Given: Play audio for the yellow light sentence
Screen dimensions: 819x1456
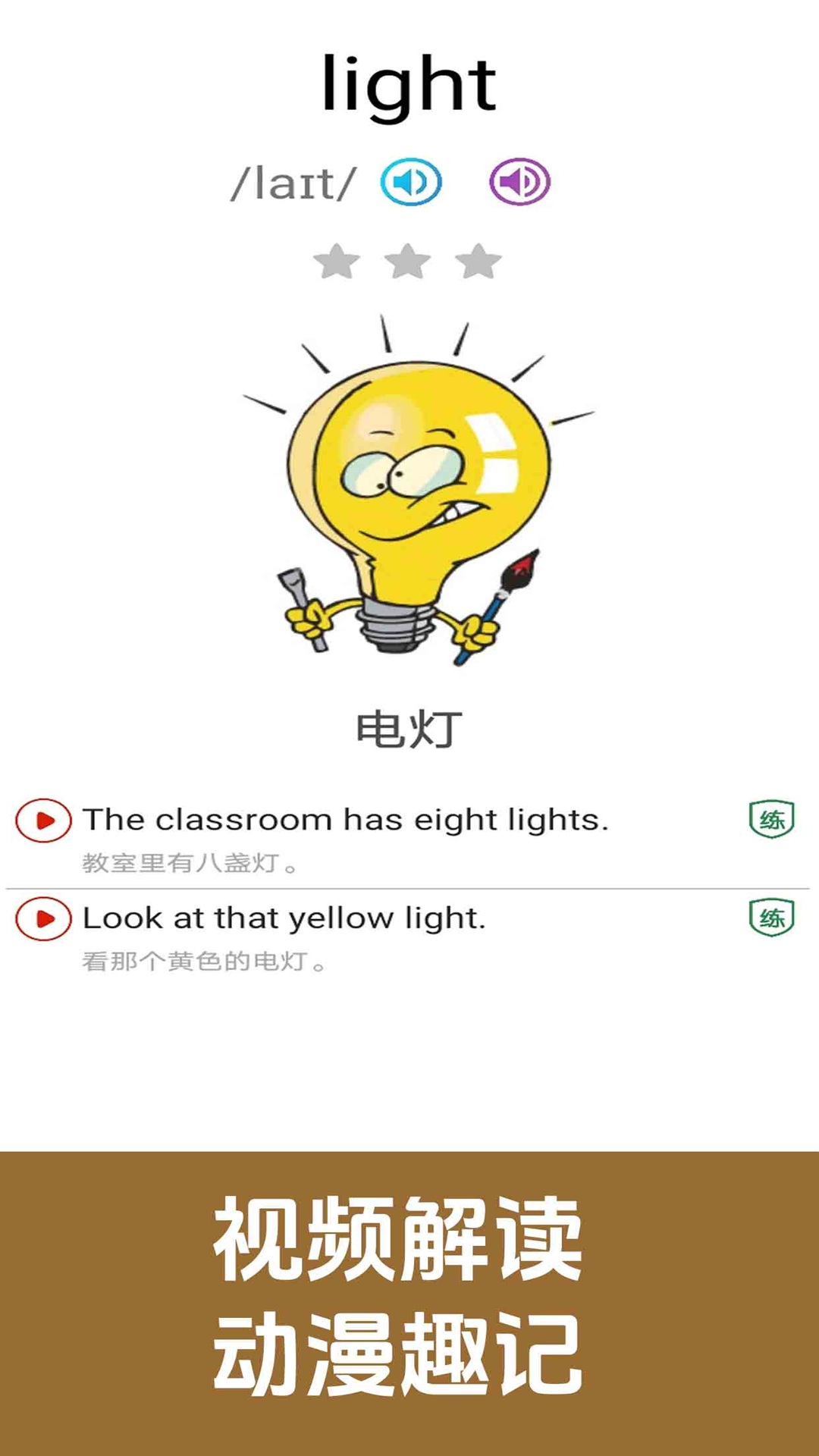Looking at the screenshot, I should 43,918.
